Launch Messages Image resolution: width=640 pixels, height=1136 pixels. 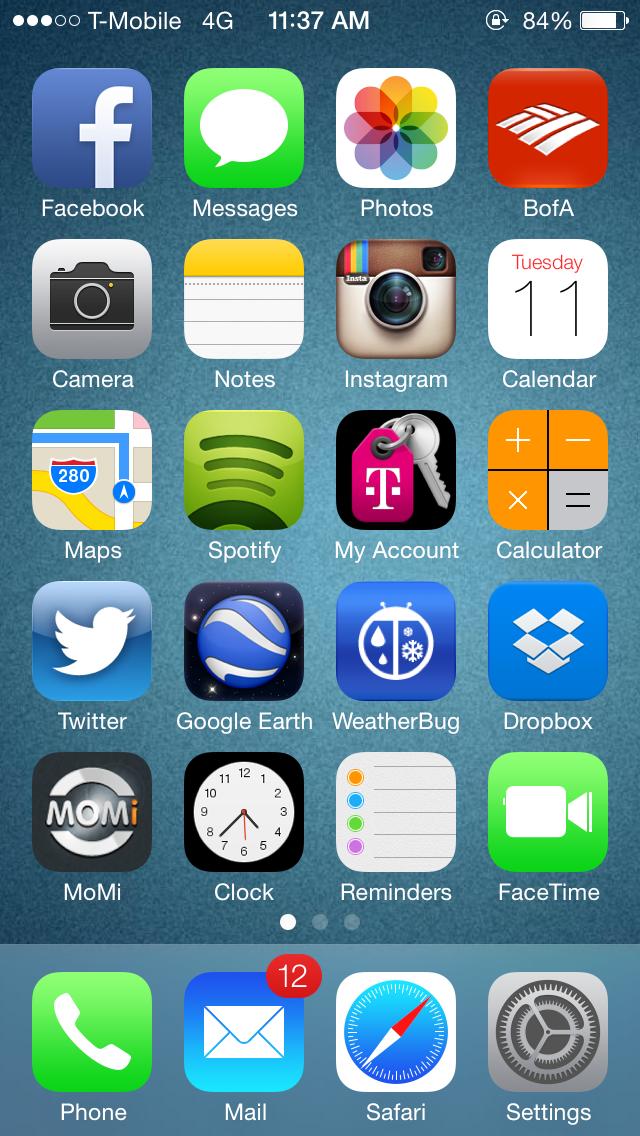tap(244, 128)
